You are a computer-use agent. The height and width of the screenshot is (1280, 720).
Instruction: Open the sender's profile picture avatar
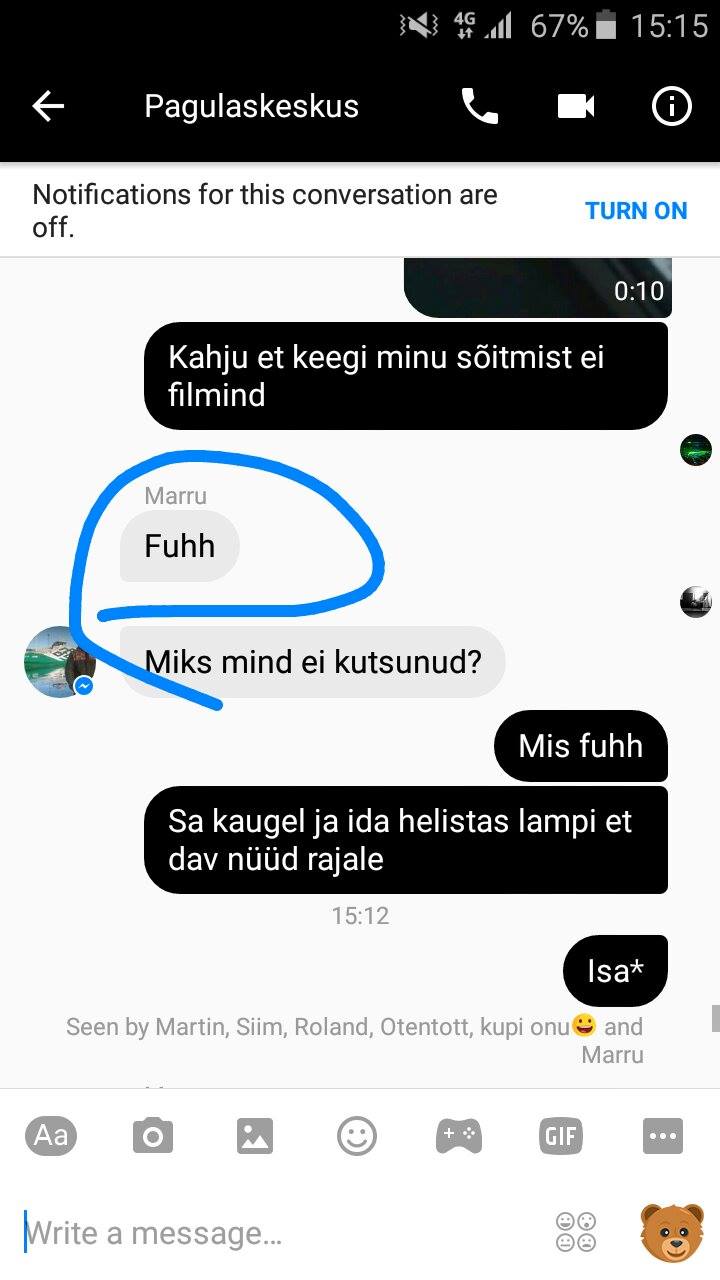coord(59,662)
